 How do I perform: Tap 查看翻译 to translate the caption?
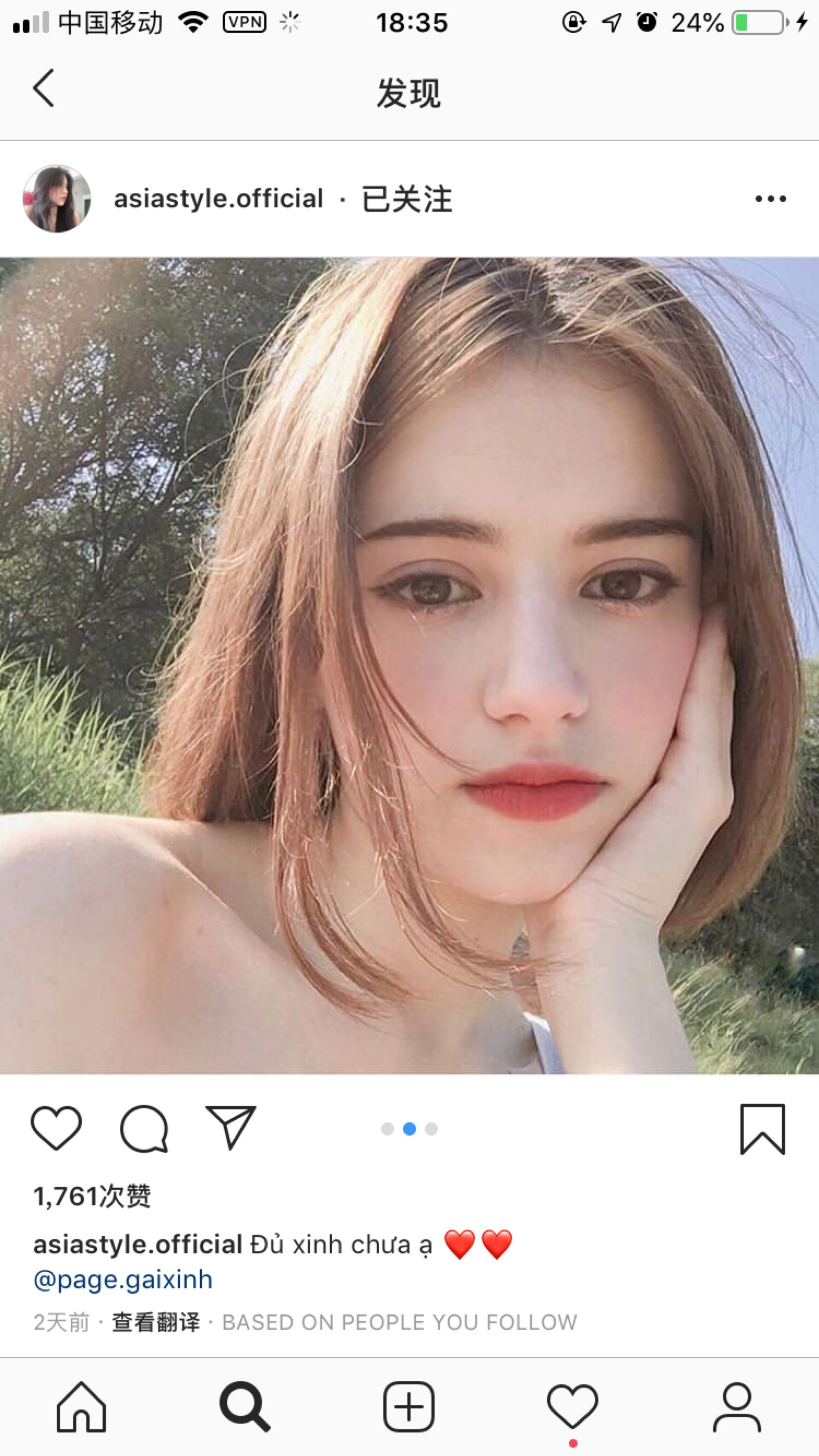click(156, 1322)
